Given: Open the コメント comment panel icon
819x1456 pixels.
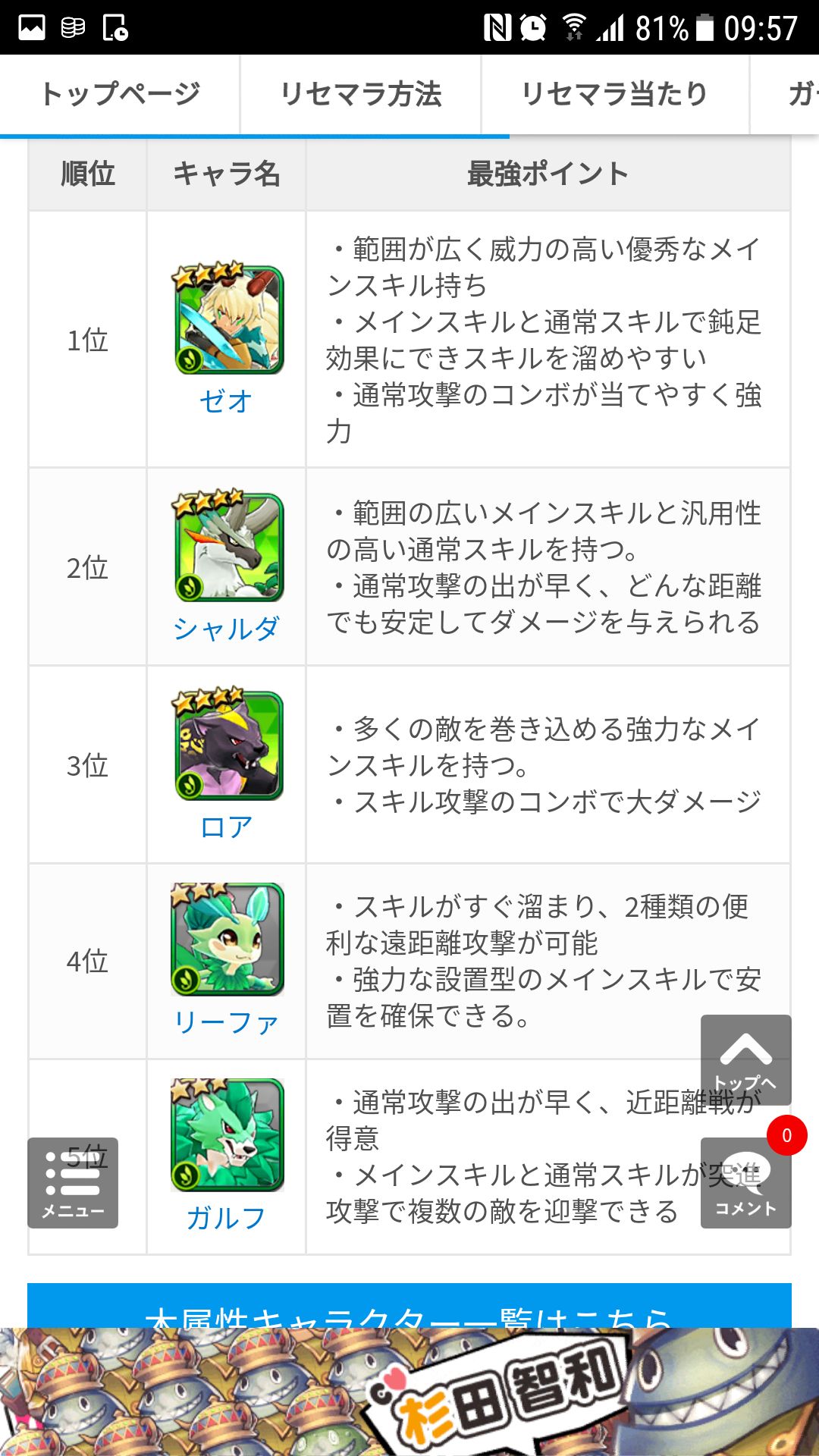Looking at the screenshot, I should coord(744,1183).
